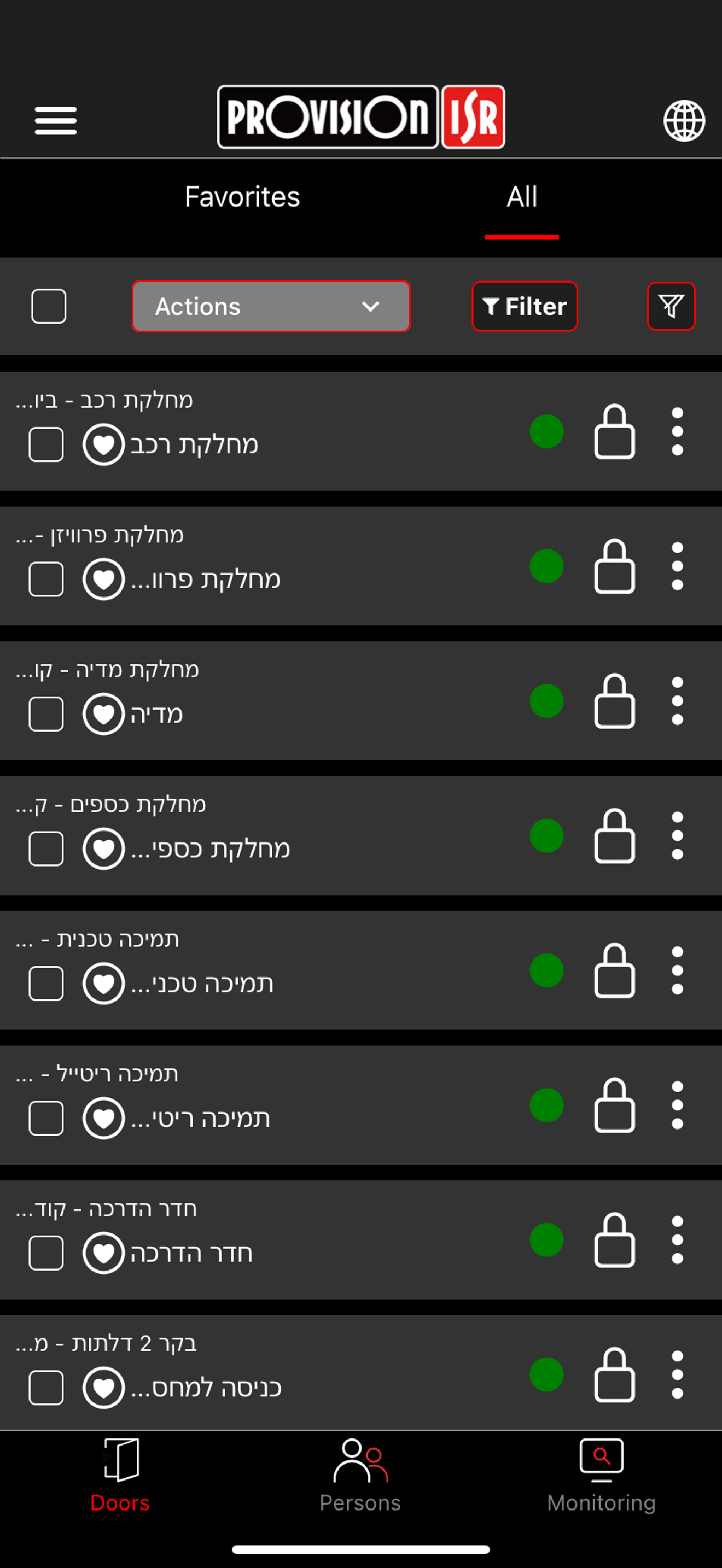
Task: Favorite the מדיה door with its heart
Action: [x=103, y=714]
